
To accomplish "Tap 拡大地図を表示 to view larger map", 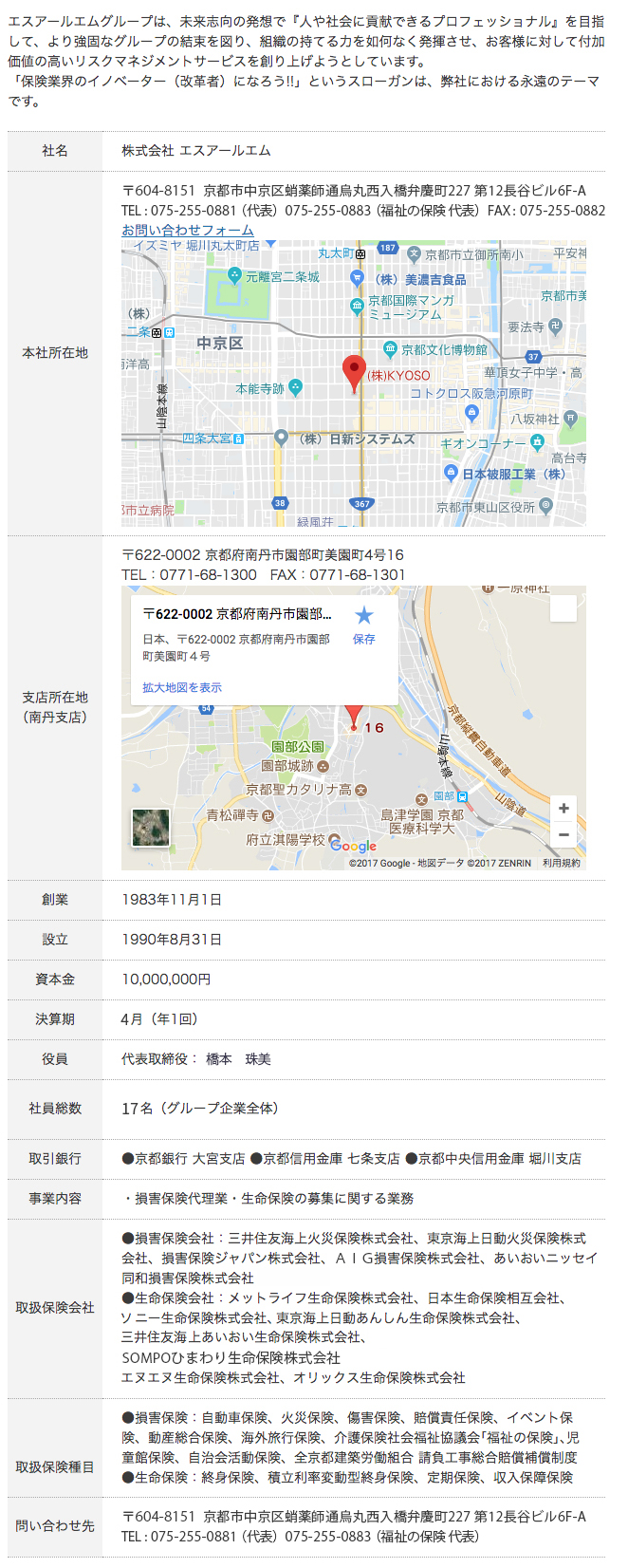I will pos(182,687).
